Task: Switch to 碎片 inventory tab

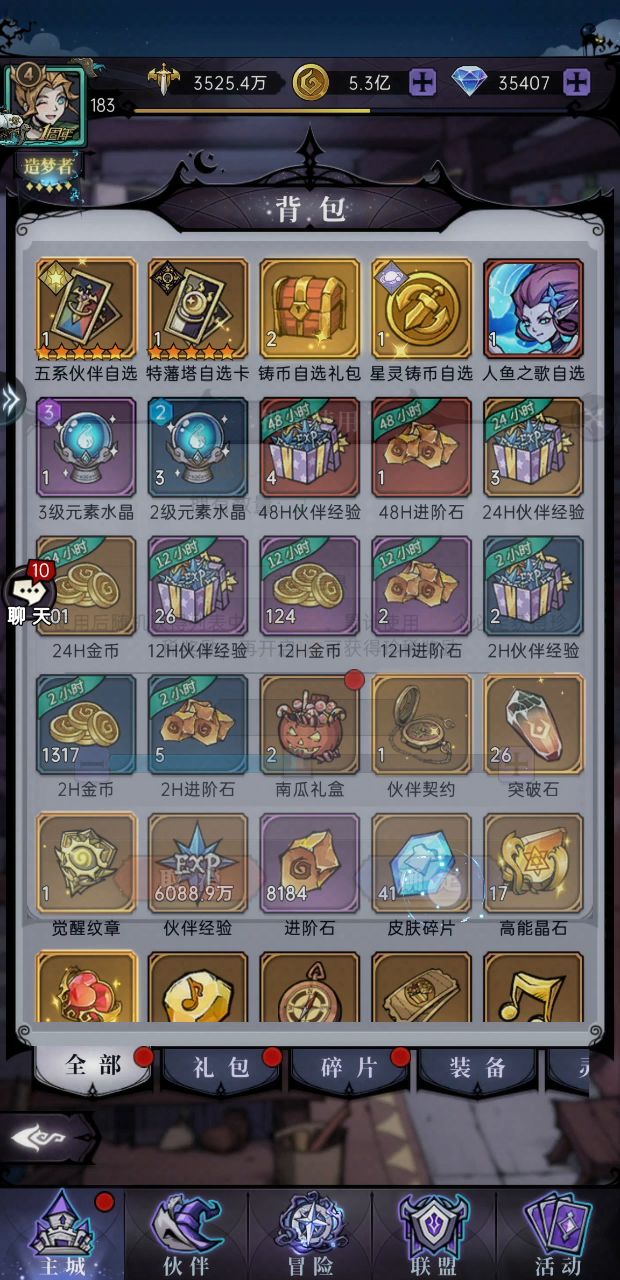Action: pyautogui.click(x=349, y=1068)
